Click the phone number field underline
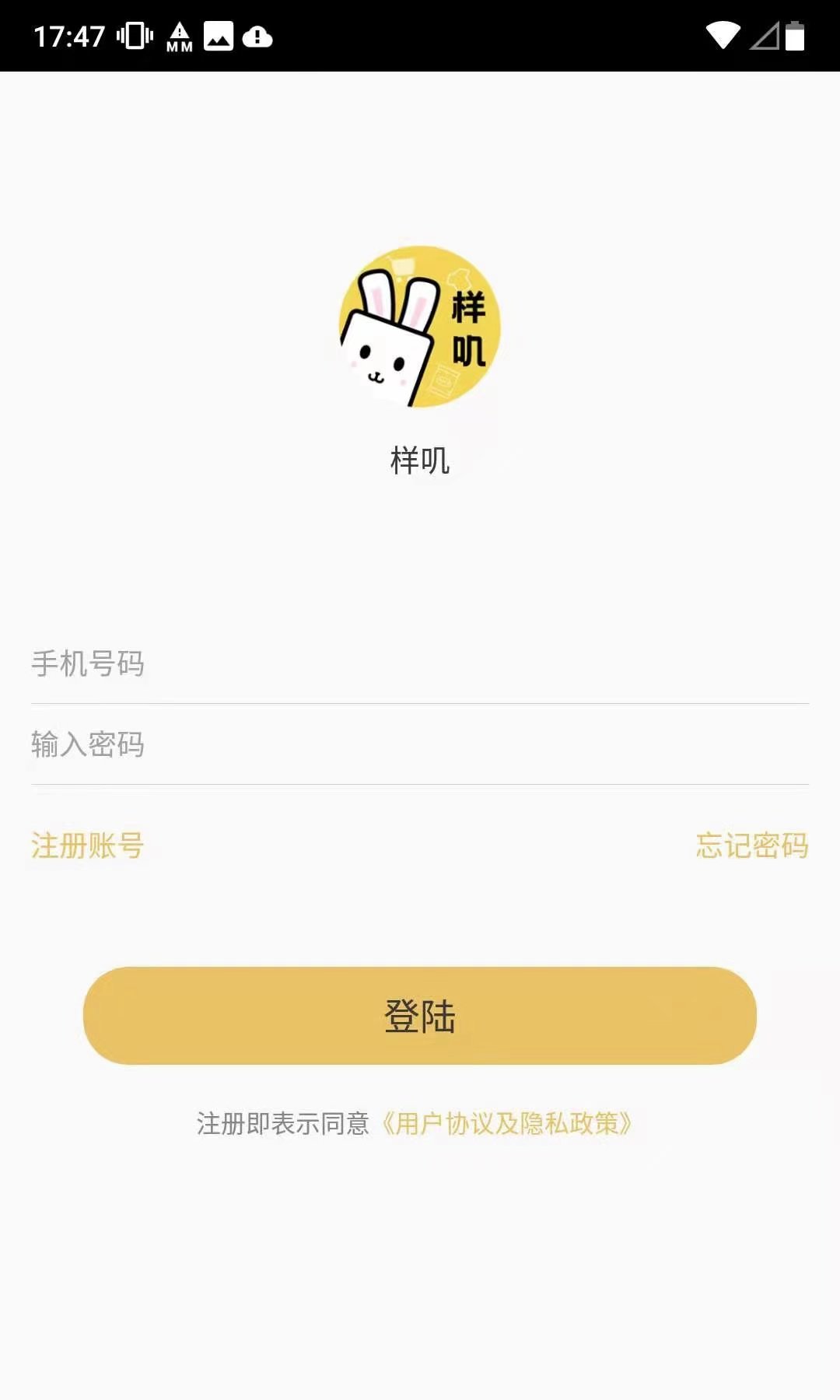The width and height of the screenshot is (840, 1400). coord(420,704)
